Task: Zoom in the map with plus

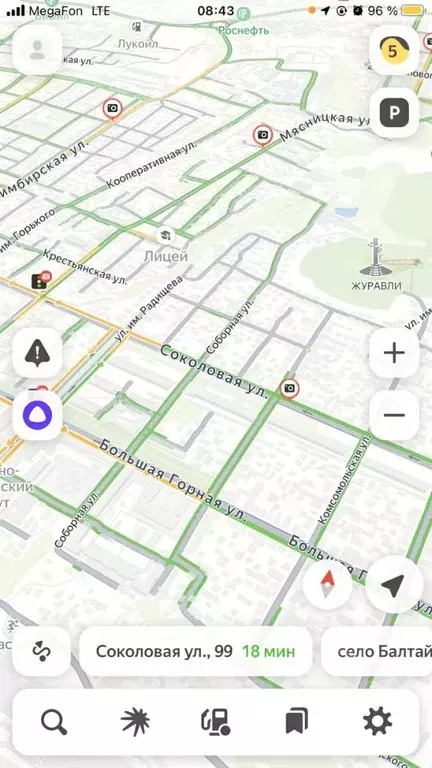Action: tap(394, 353)
